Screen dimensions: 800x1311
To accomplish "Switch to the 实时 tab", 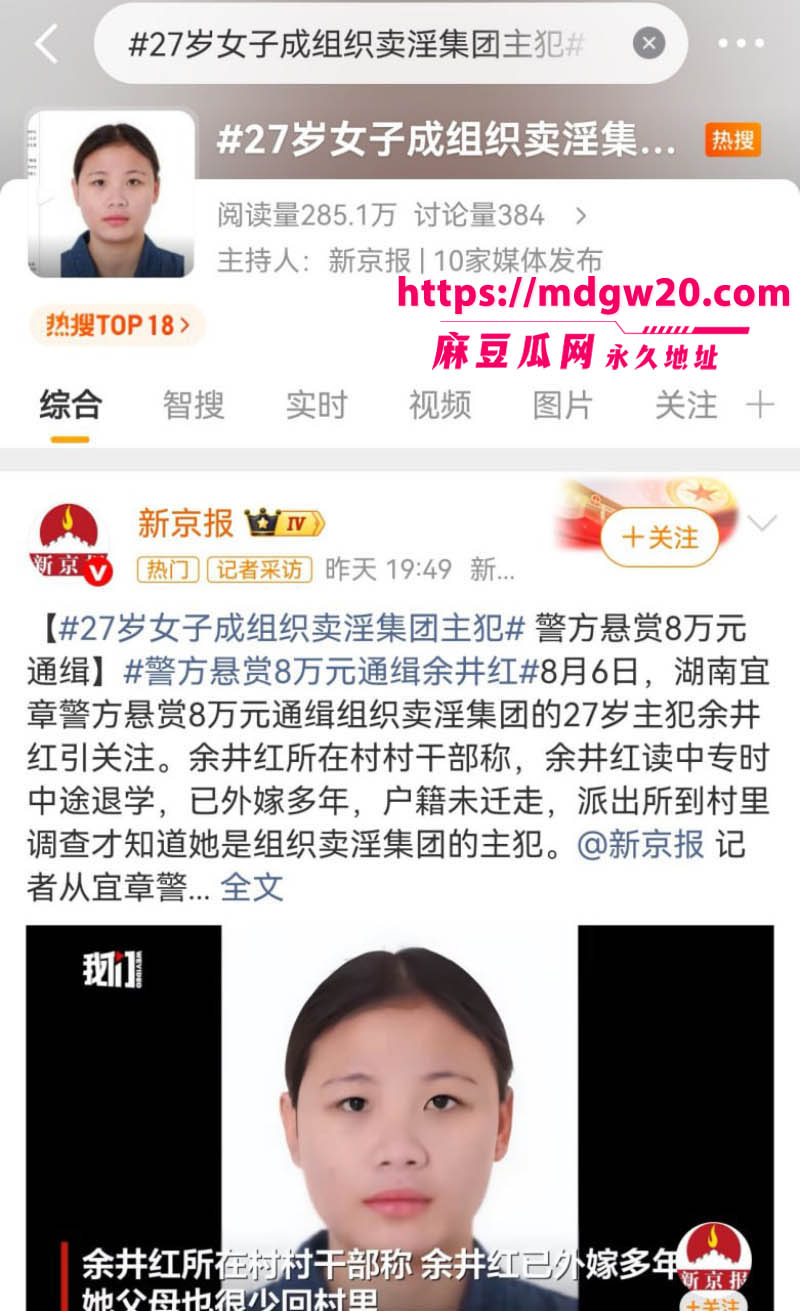I will [316, 405].
